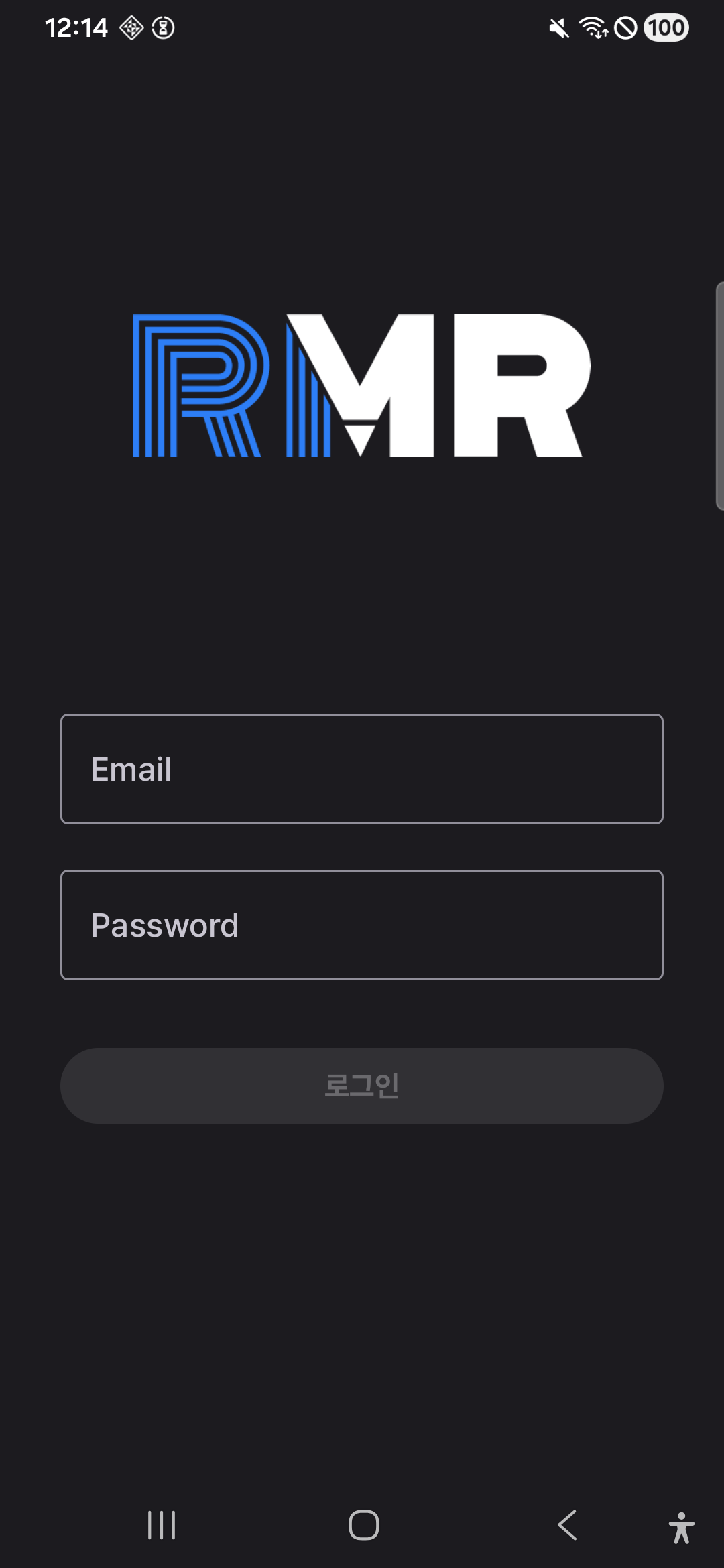Open the accessibility shortcut icon
Viewport: 724px width, 1568px height.
[681, 1528]
